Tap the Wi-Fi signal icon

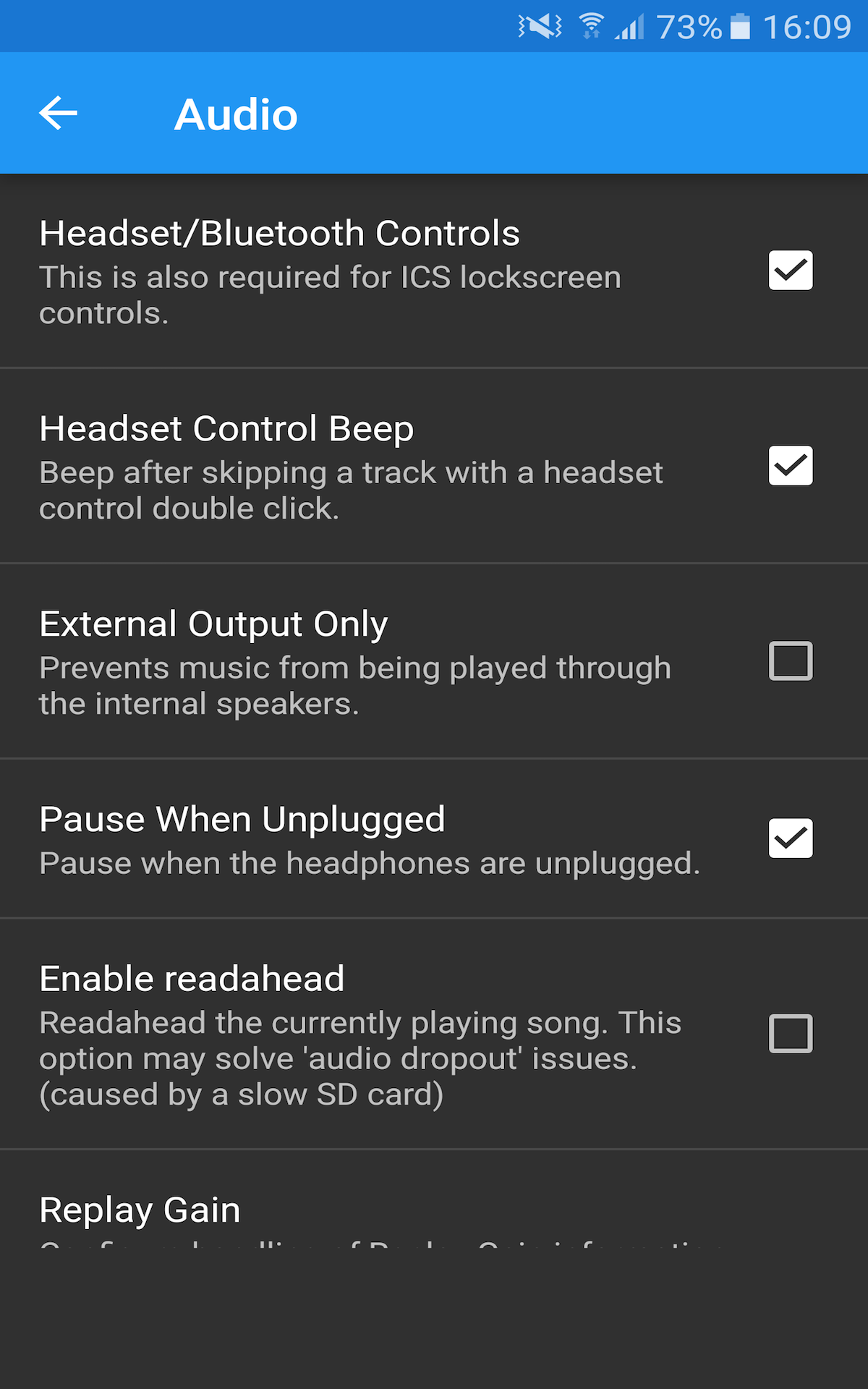tap(591, 26)
